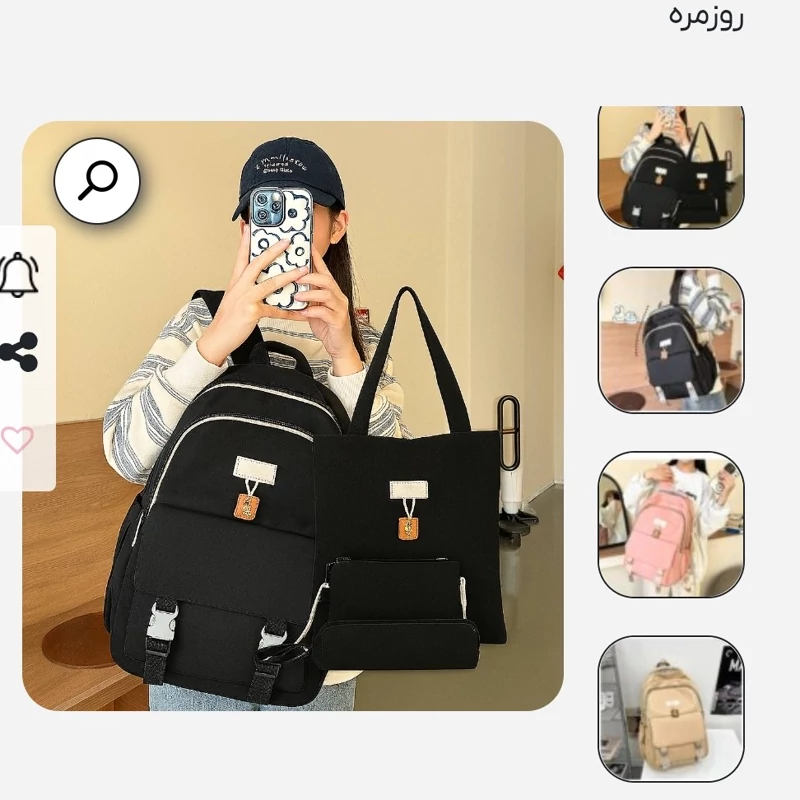Screen dimensions: 800x800
Task: Open the price alert bell icon
Action: click(x=18, y=274)
